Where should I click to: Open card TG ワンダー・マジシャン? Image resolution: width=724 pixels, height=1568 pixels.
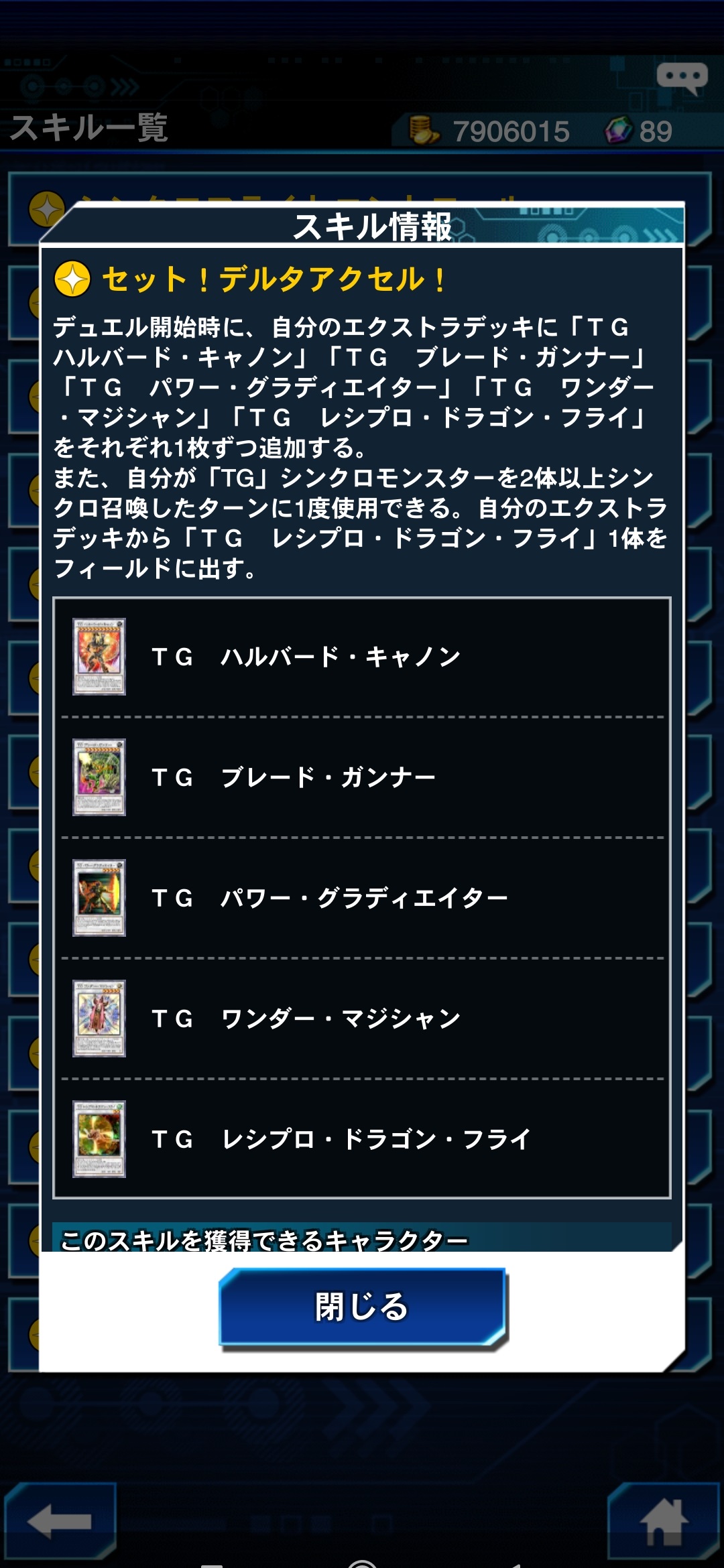[x=362, y=1019]
